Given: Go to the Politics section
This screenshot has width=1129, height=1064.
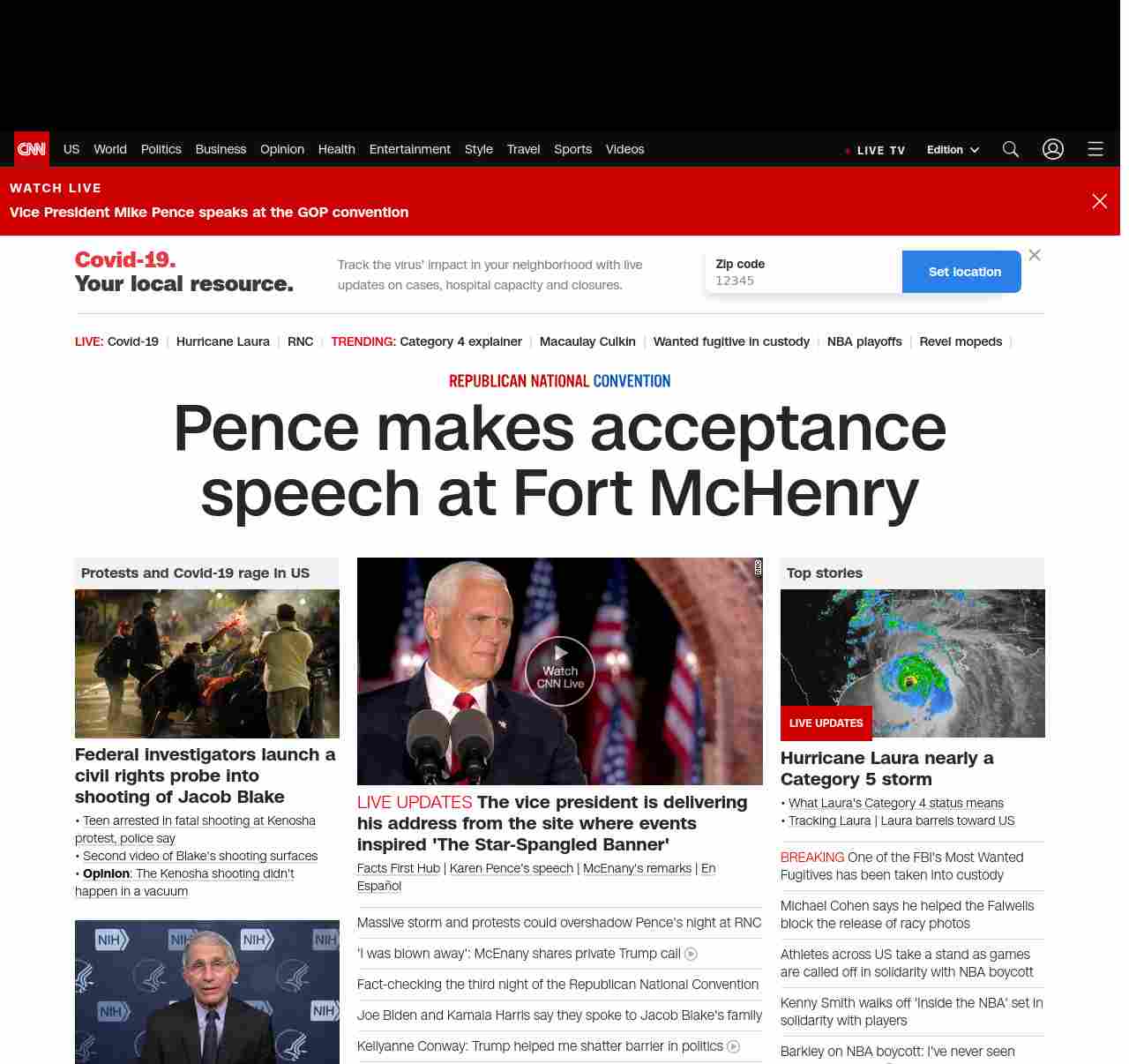Looking at the screenshot, I should tap(161, 149).
